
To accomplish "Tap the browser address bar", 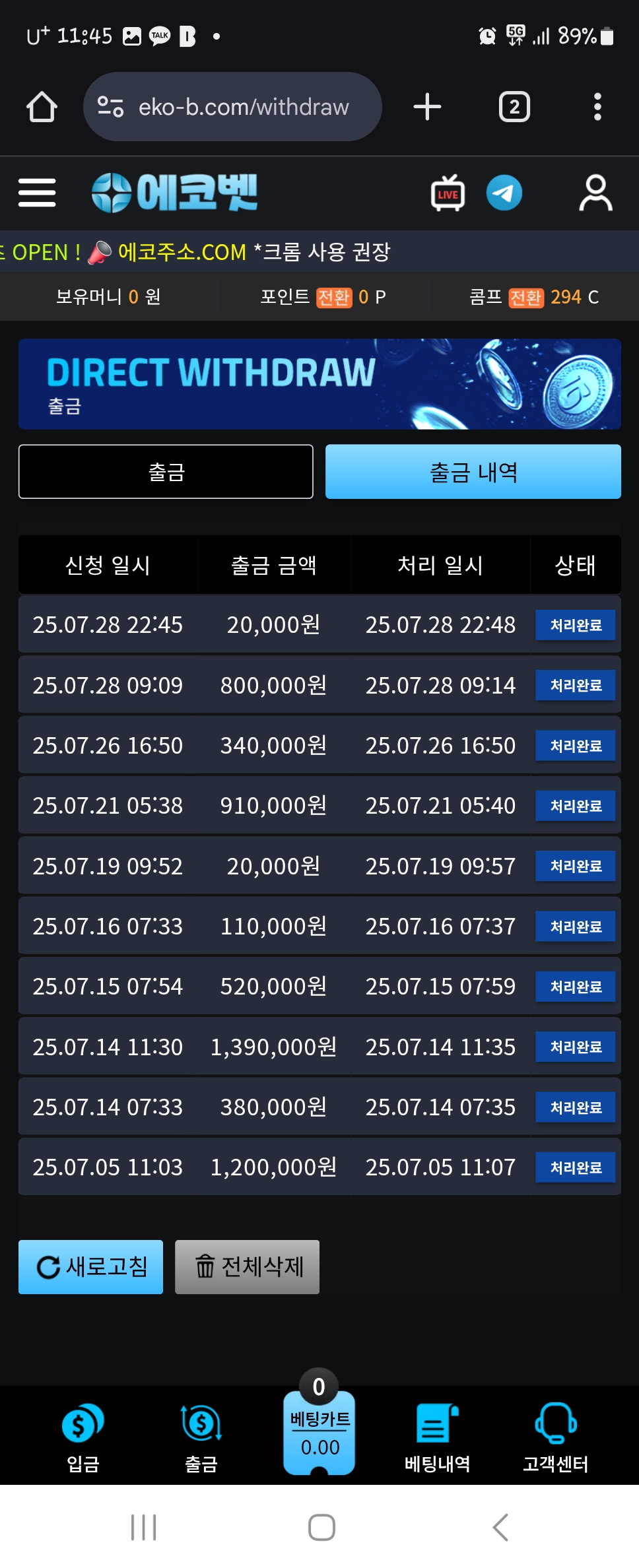I will (x=232, y=107).
